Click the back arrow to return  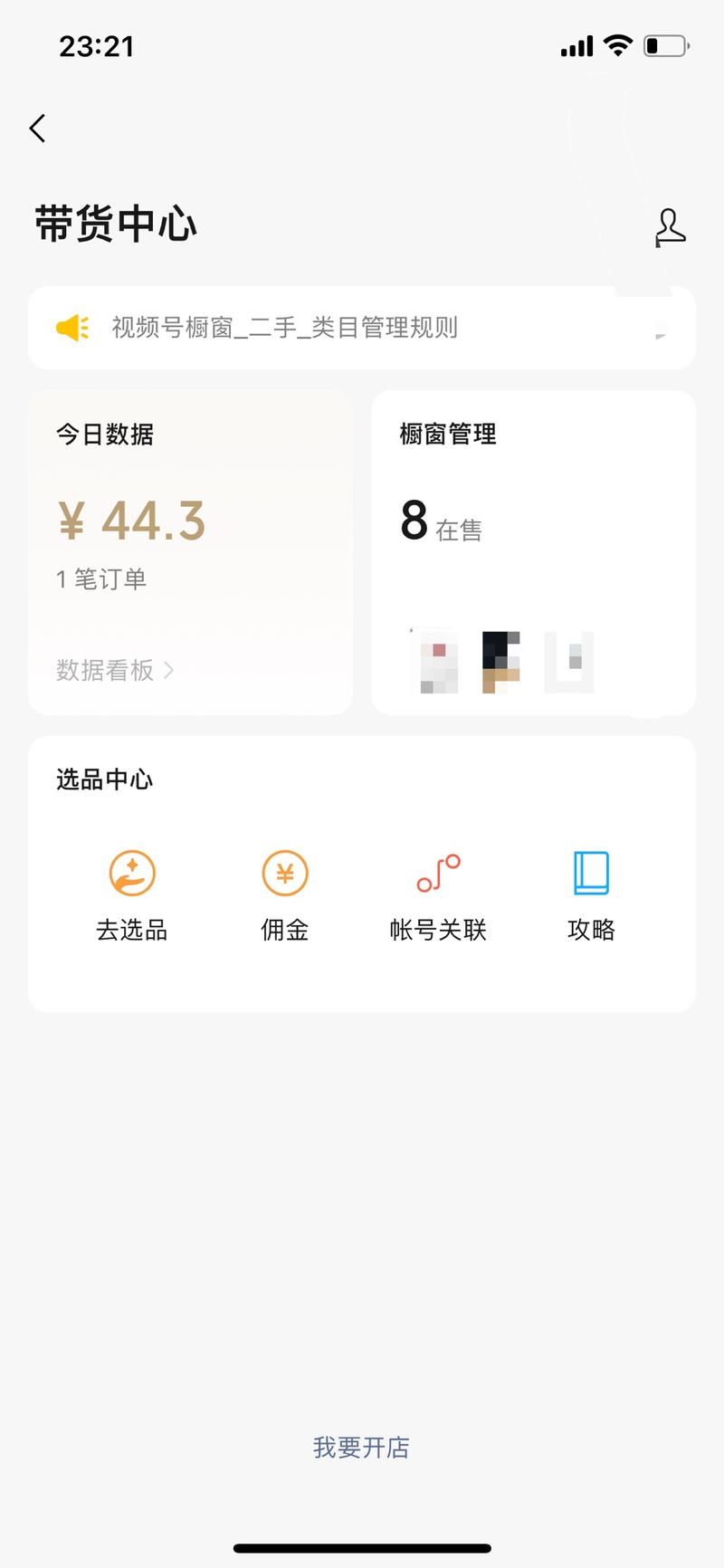coord(37,128)
